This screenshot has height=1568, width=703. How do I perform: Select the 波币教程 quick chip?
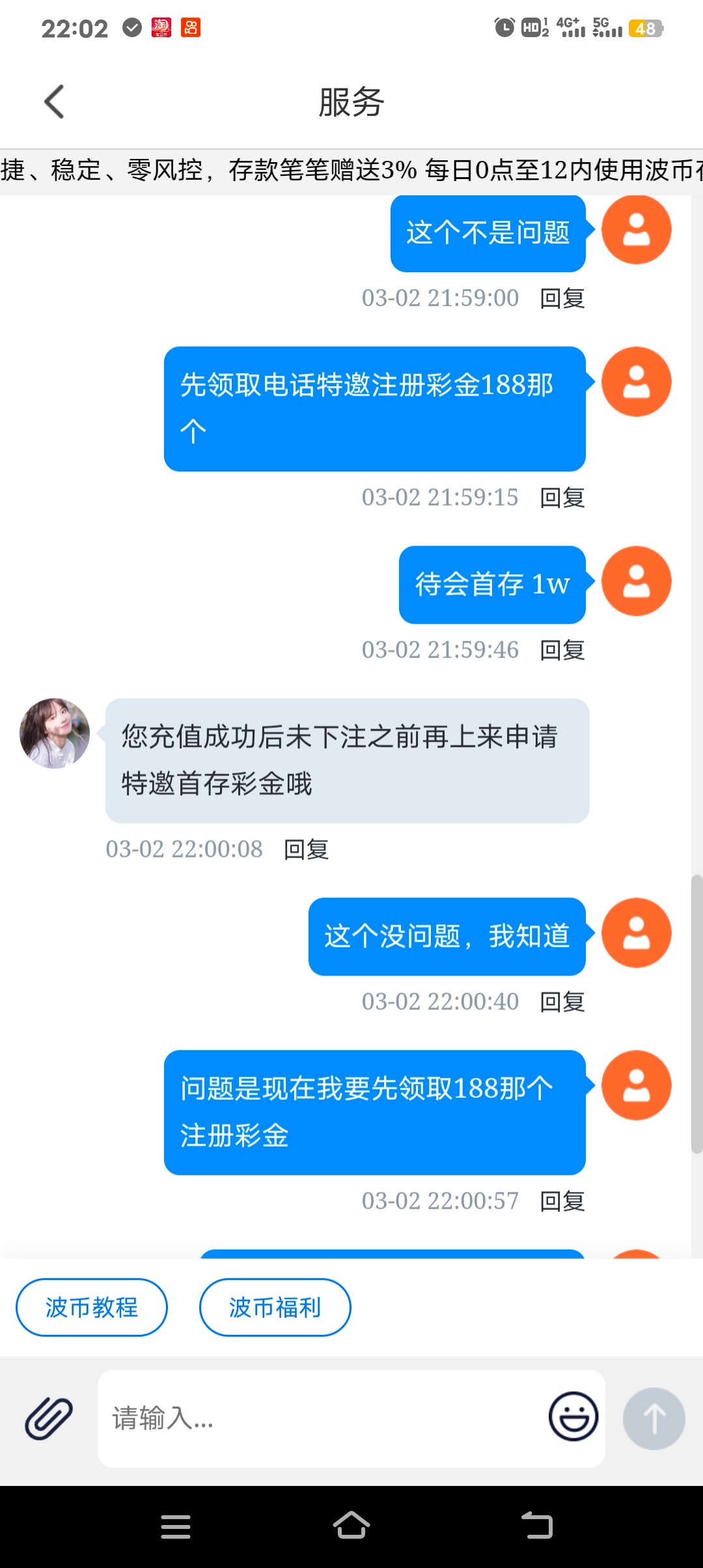point(92,1307)
